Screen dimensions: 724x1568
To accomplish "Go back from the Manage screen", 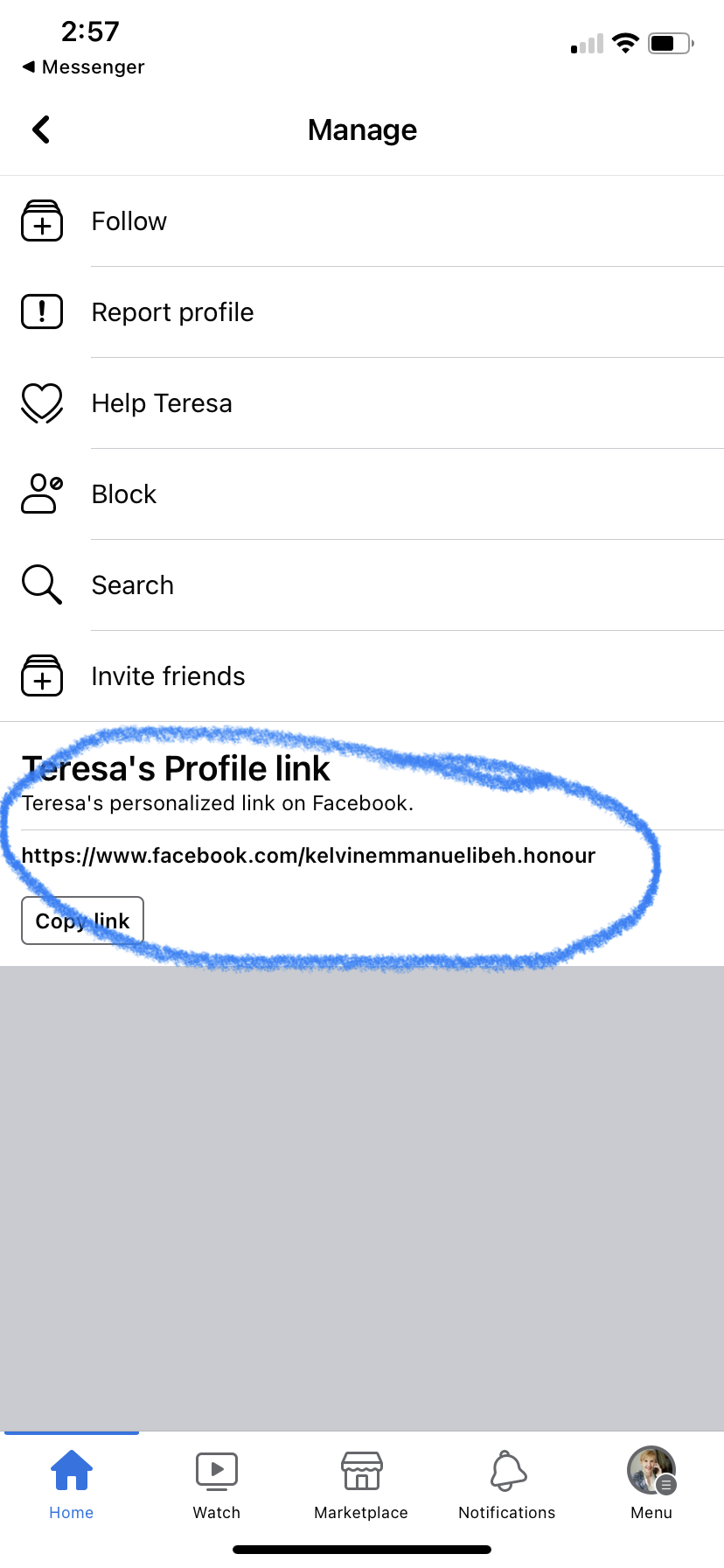I will pyautogui.click(x=41, y=129).
